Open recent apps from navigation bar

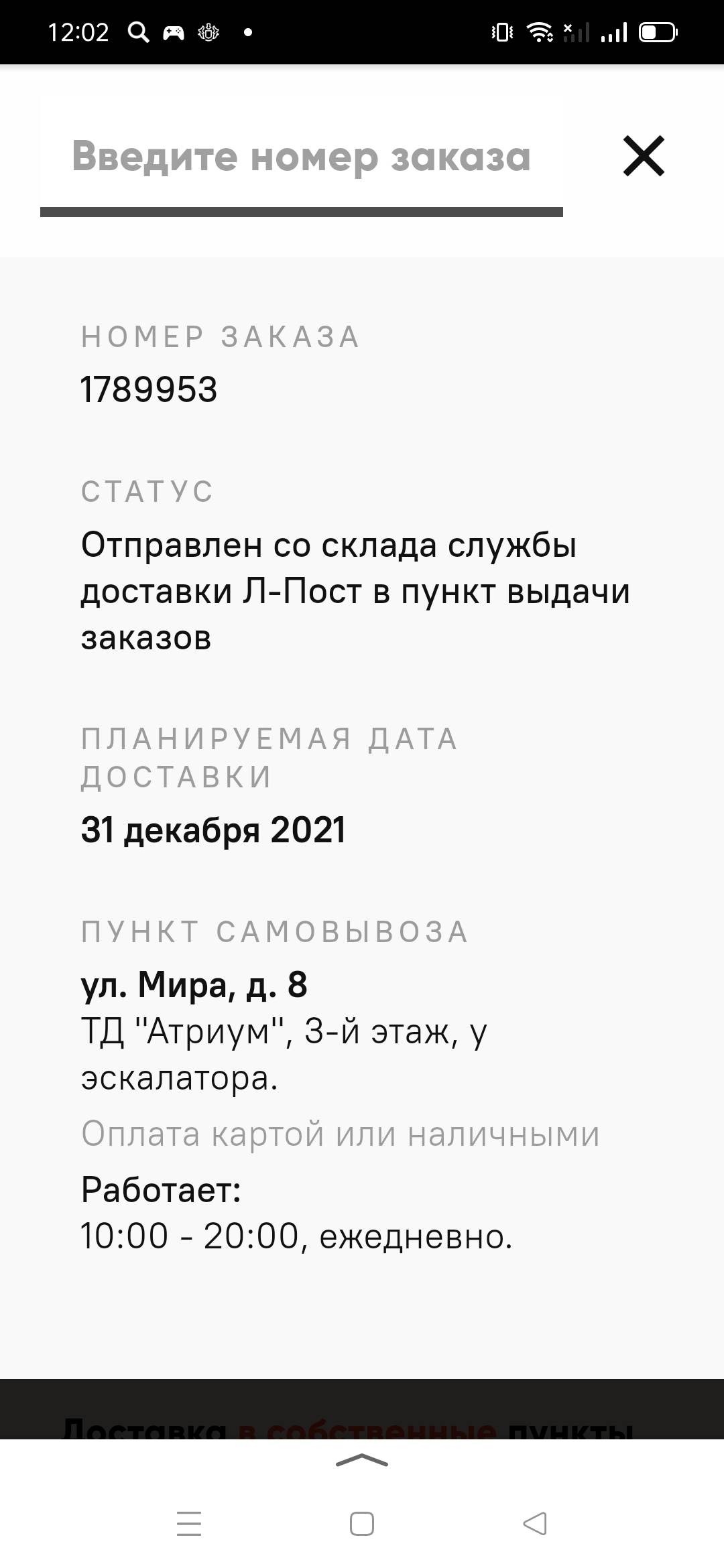(189, 1524)
